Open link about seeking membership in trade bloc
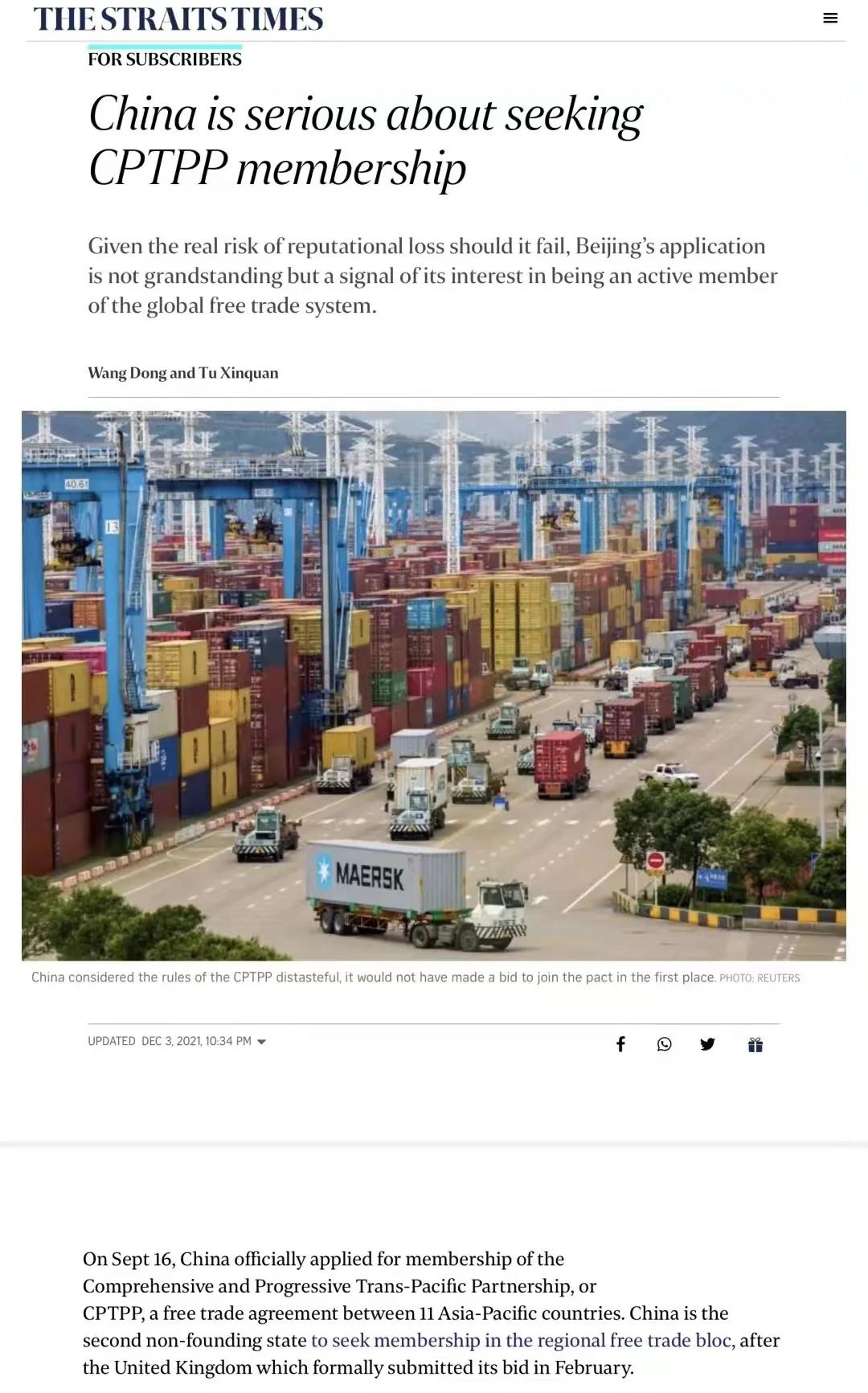Image resolution: width=868 pixels, height=1393 pixels. pos(521,1340)
